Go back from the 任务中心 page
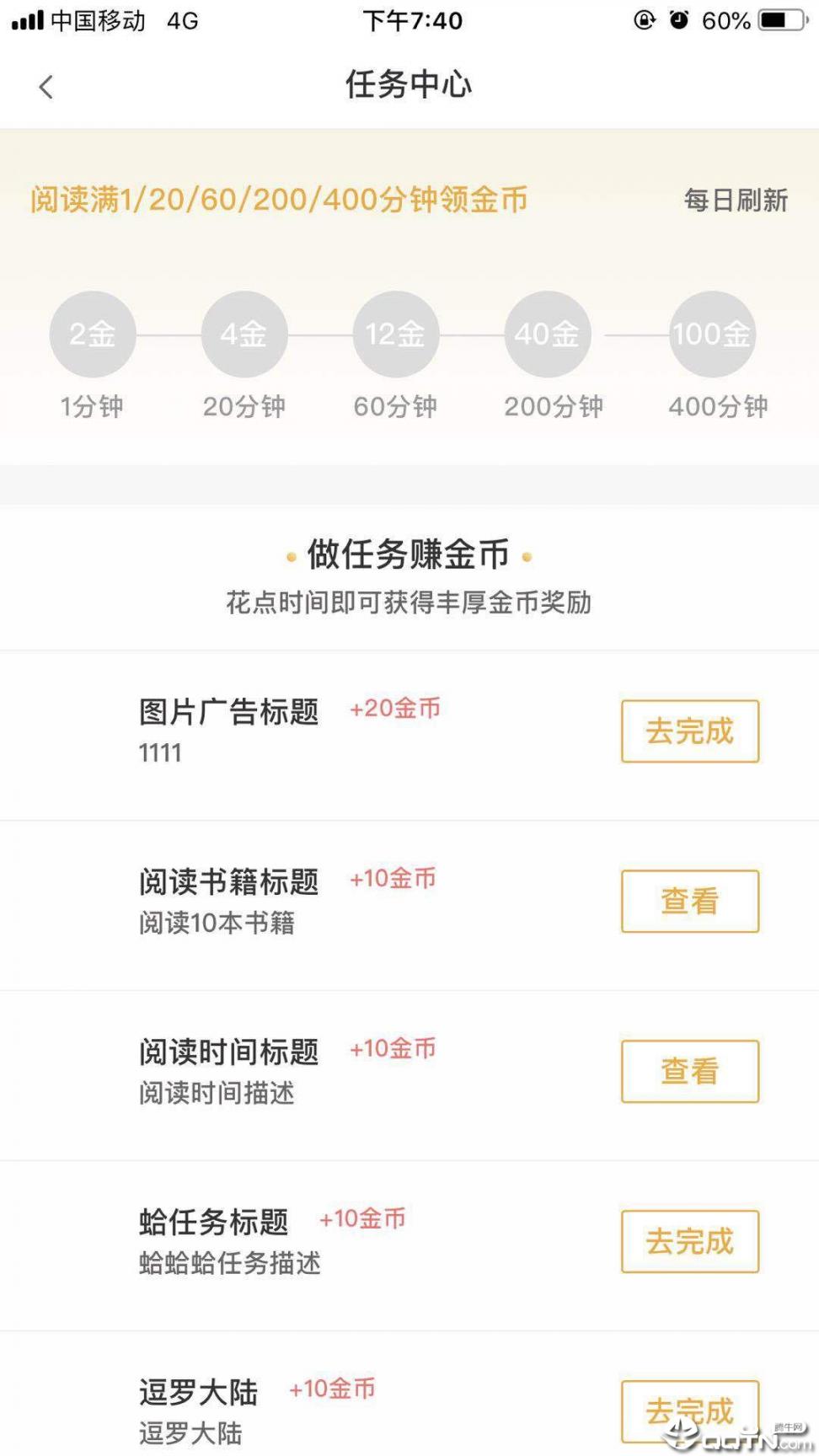 click(46, 86)
